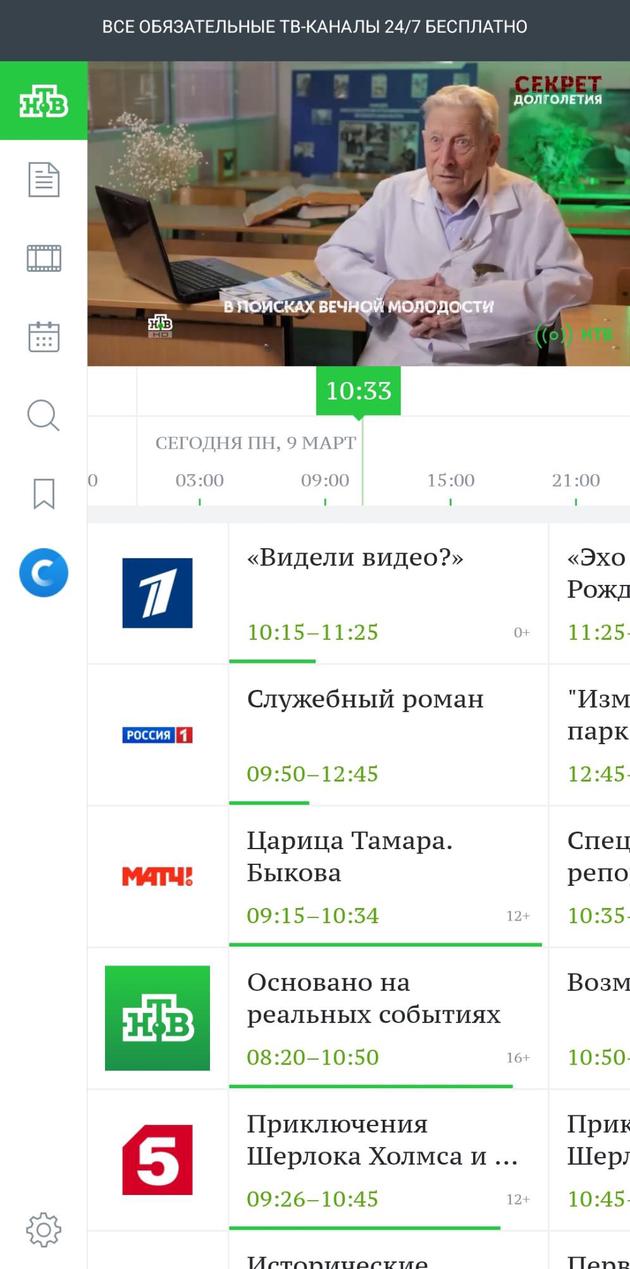
Task: Open Основано на реальных событиях program
Action: point(388,1018)
